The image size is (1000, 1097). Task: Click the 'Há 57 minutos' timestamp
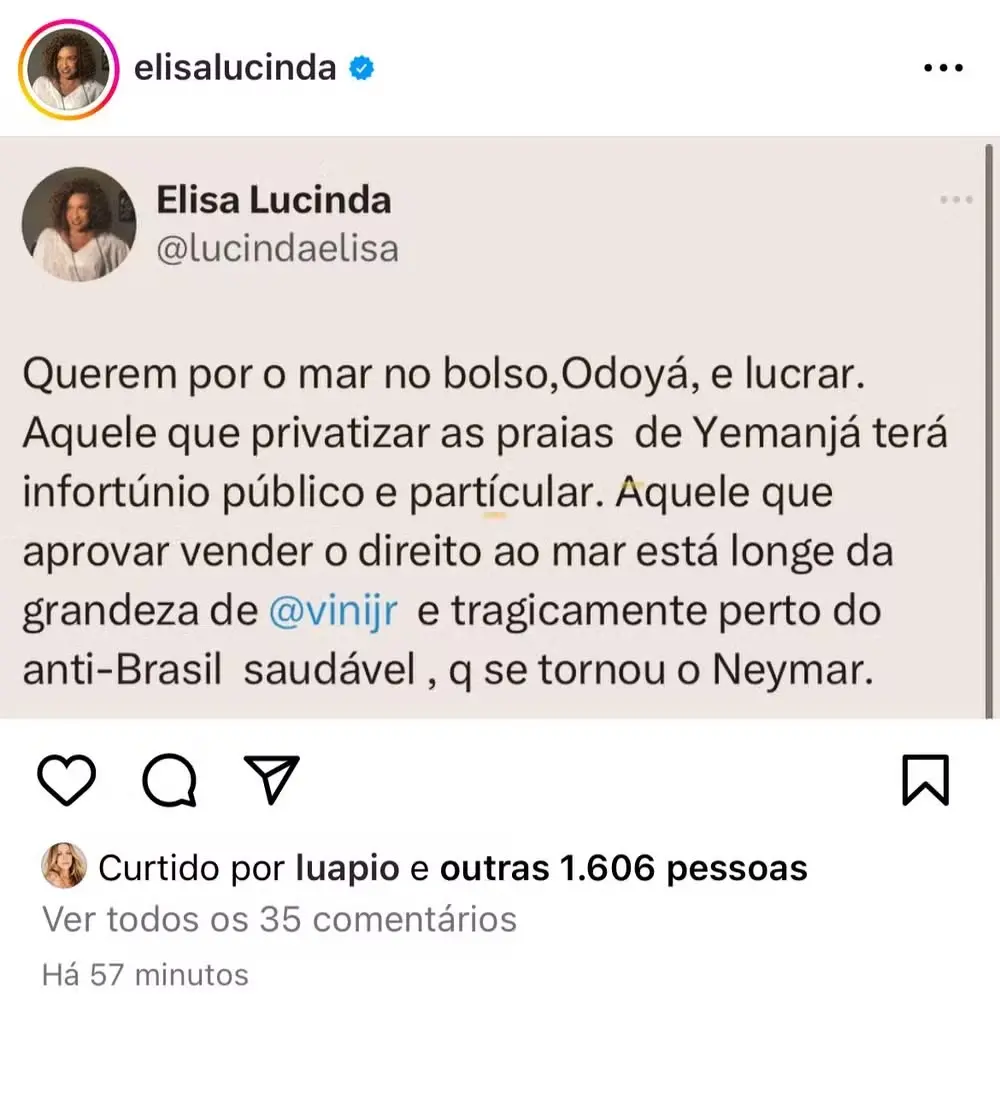143,974
